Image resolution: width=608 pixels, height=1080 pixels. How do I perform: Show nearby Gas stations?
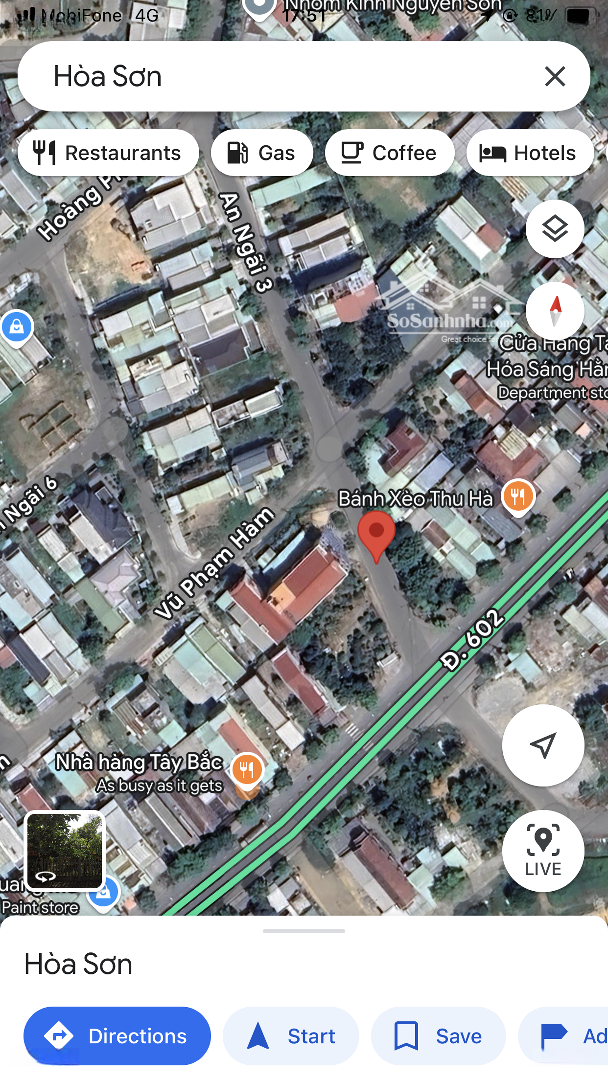[261, 153]
